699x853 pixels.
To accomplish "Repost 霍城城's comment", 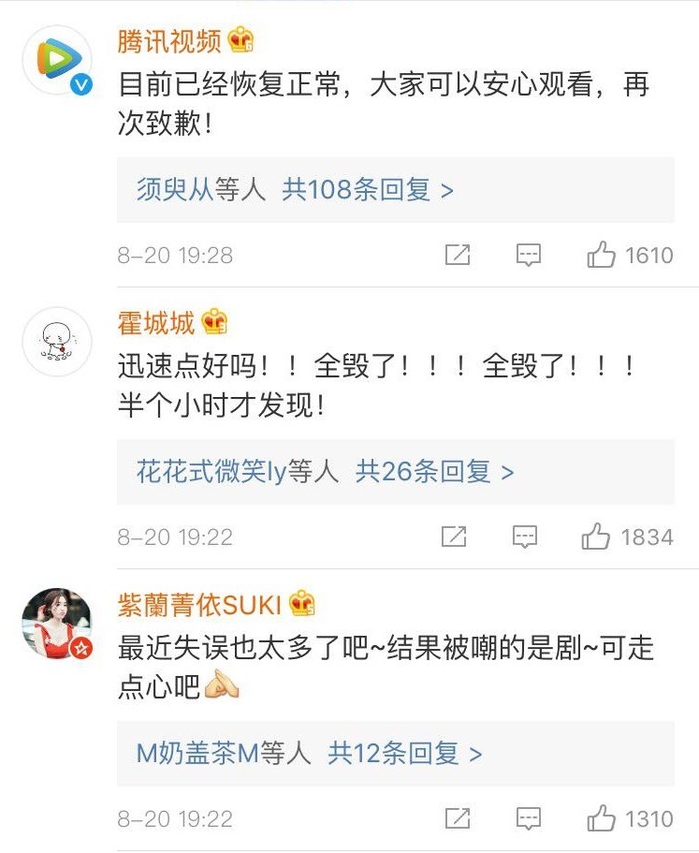I will click(454, 537).
